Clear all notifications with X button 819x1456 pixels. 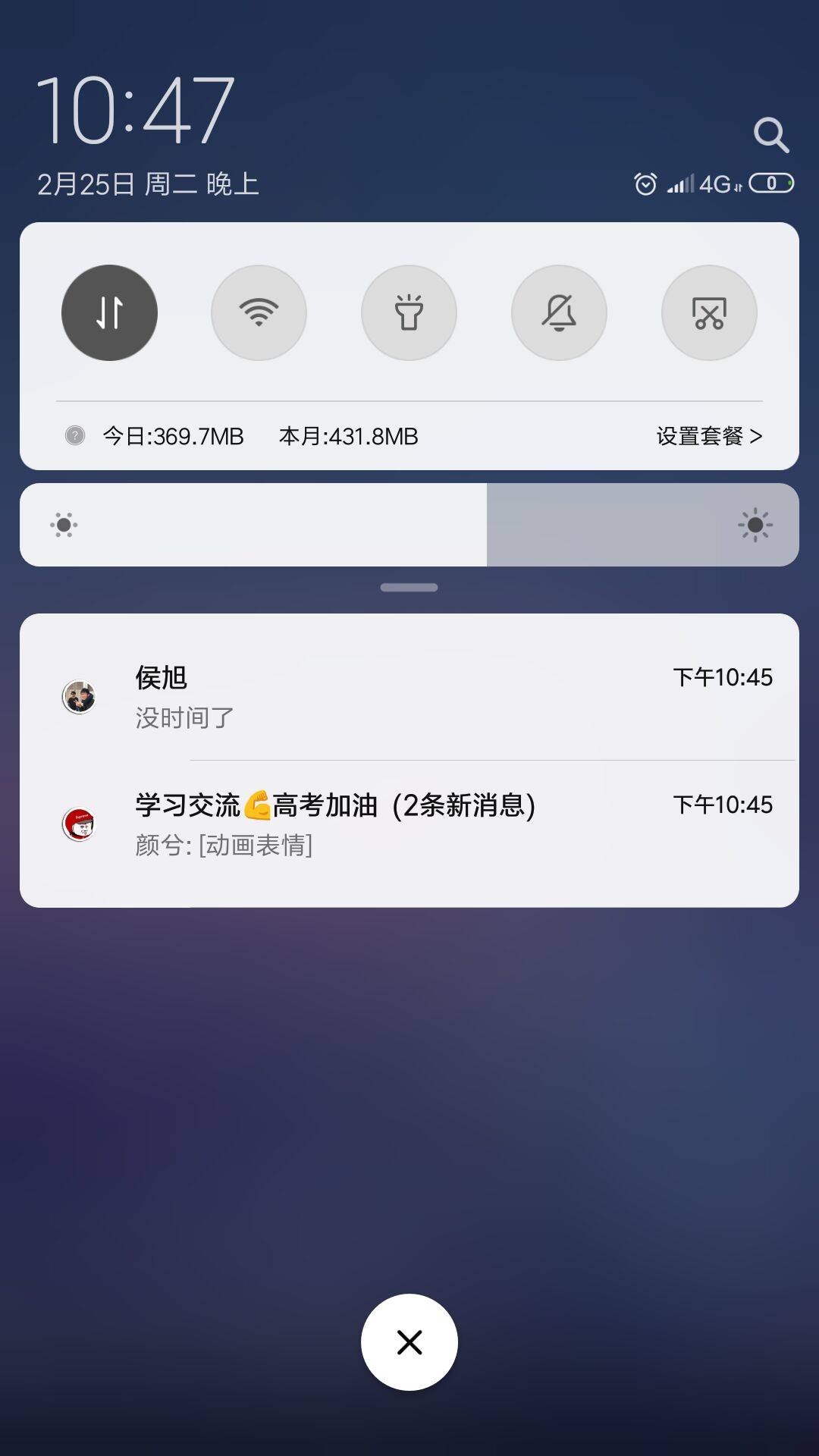pos(409,1342)
